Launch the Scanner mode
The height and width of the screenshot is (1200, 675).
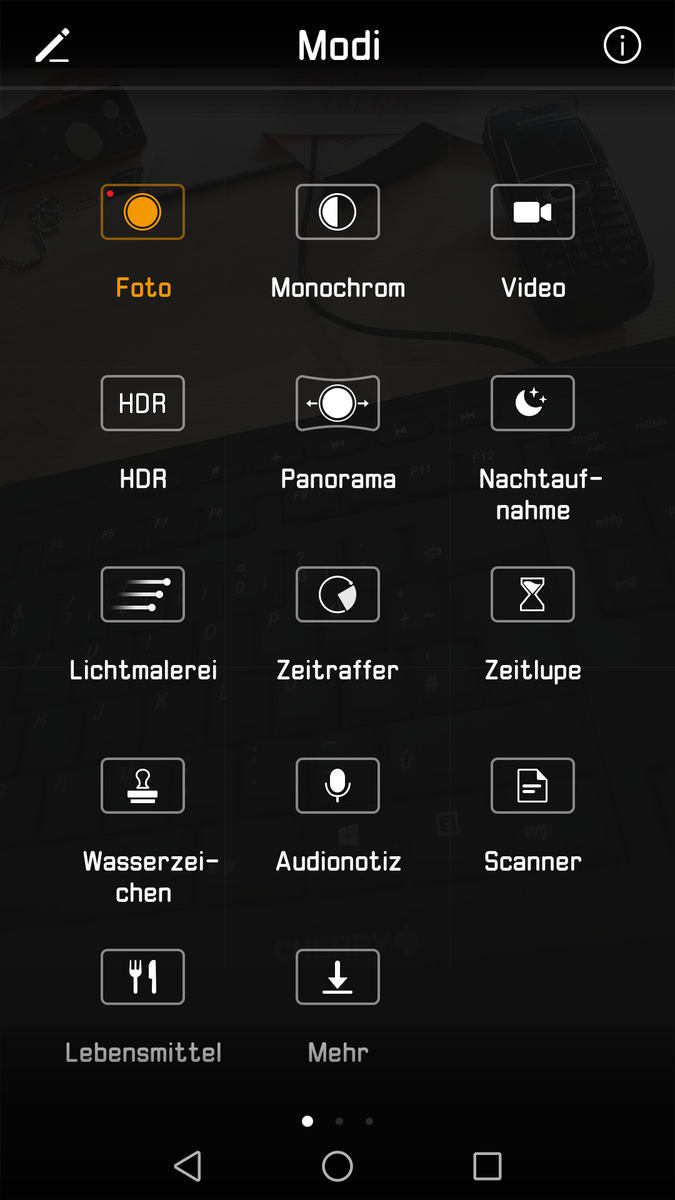click(x=532, y=785)
